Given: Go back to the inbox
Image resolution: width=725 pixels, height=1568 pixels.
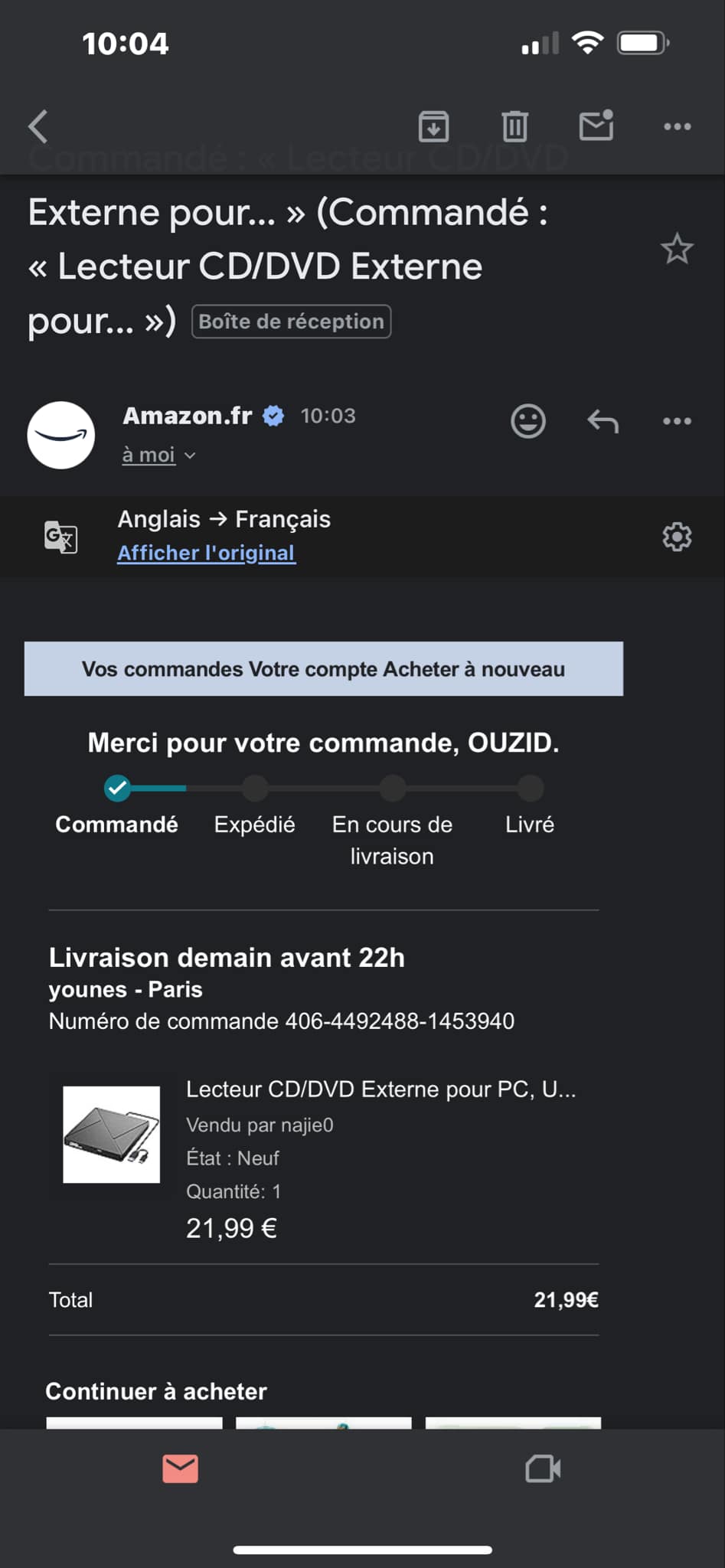Looking at the screenshot, I should click(38, 126).
